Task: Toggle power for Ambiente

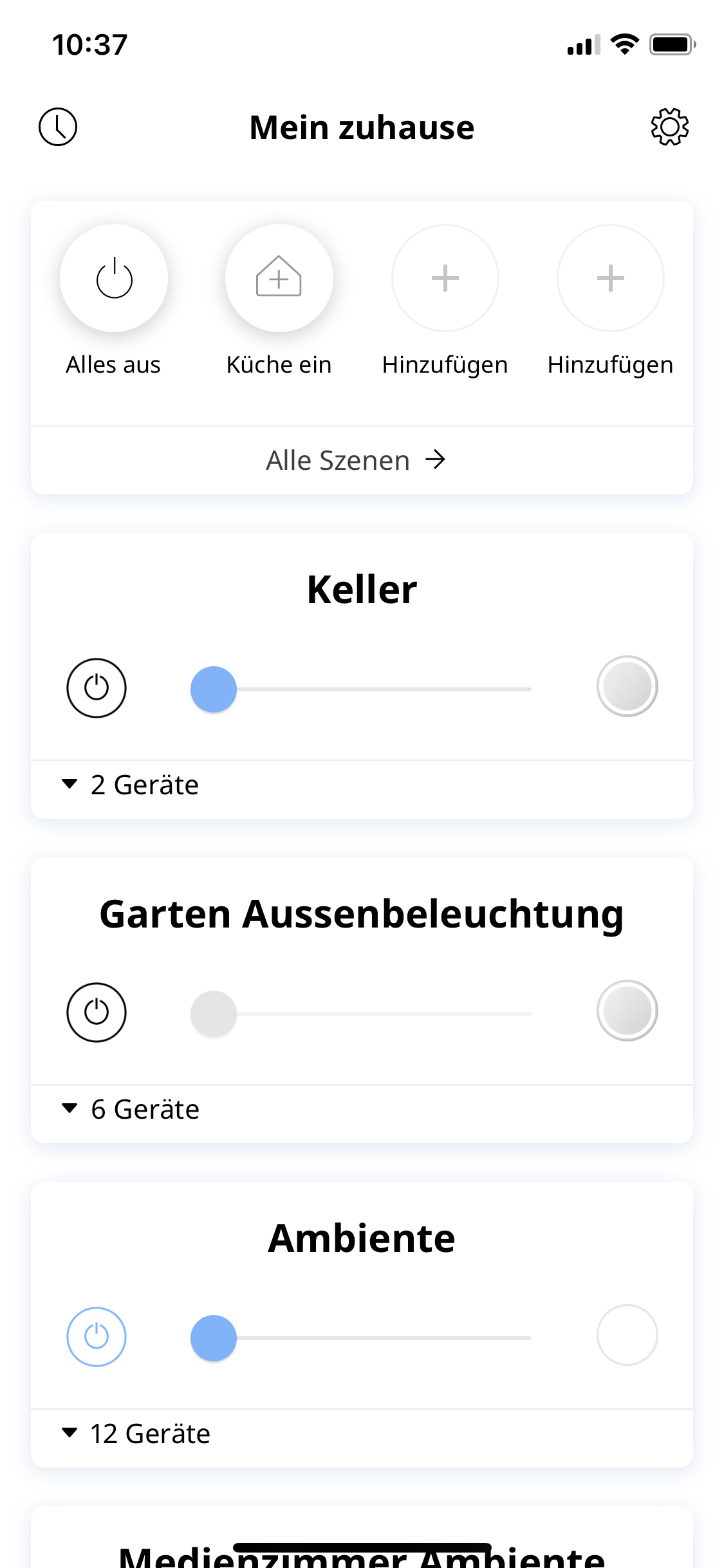Action: (97, 1336)
